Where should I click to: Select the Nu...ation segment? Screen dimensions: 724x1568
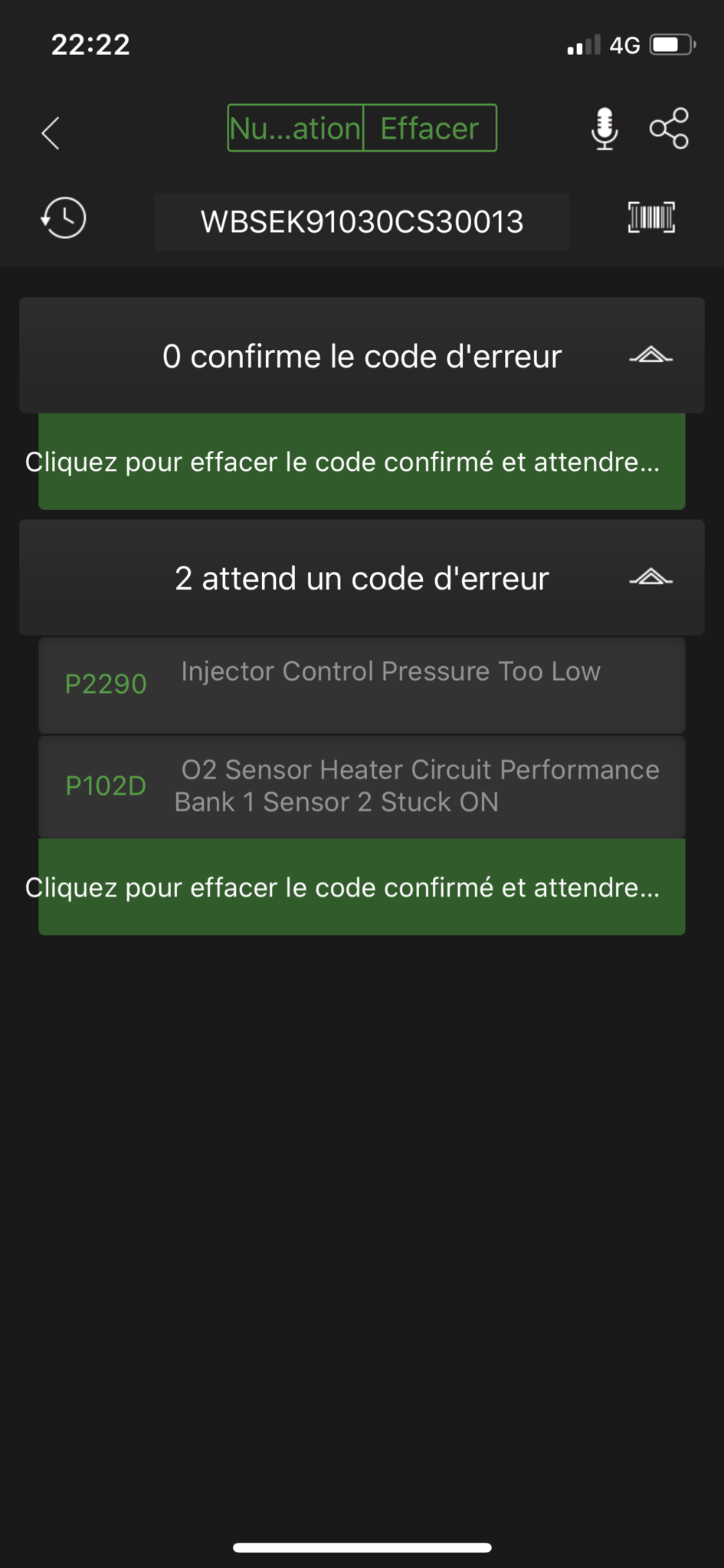coord(295,128)
